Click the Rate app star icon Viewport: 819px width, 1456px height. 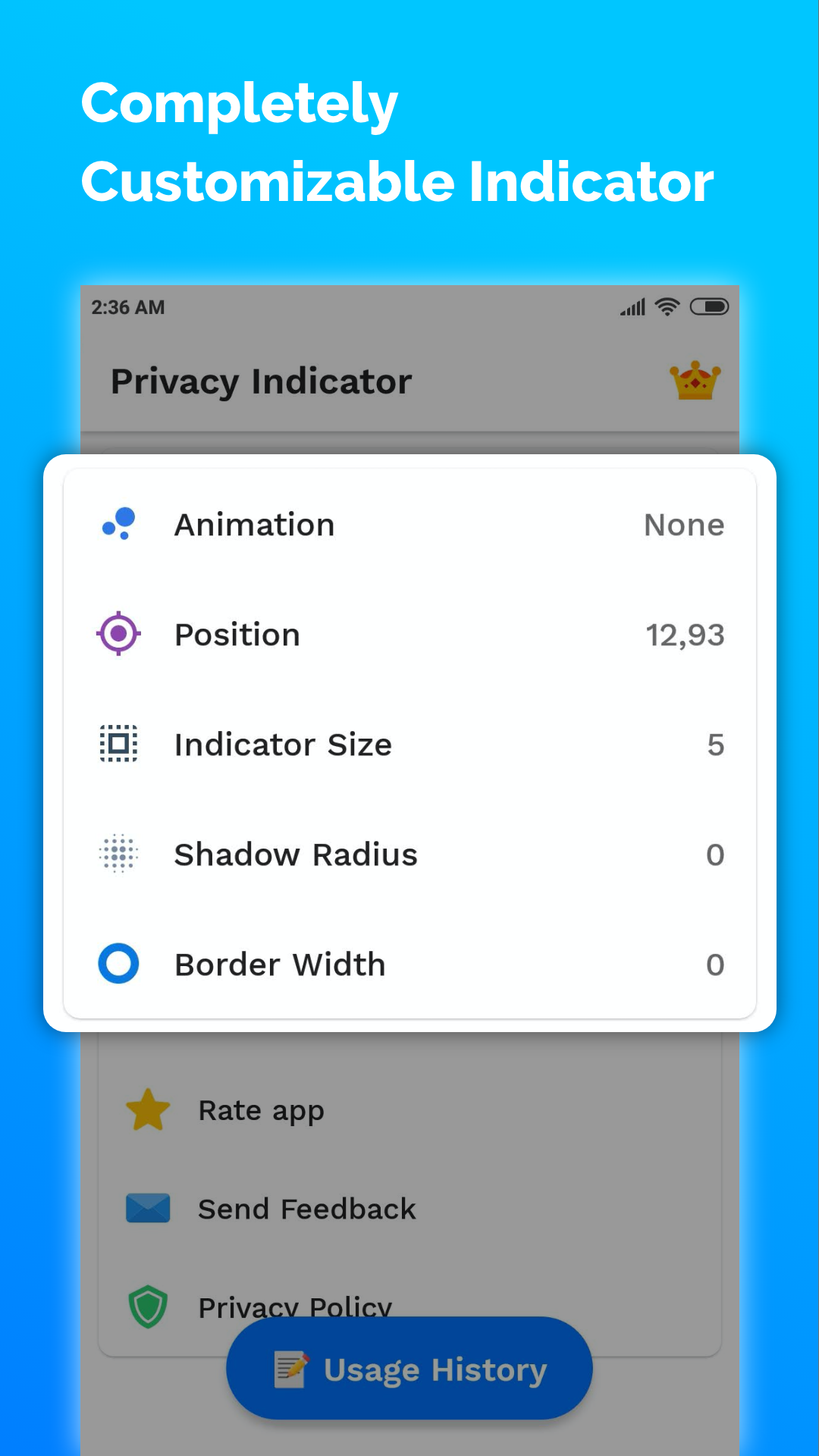[149, 1109]
